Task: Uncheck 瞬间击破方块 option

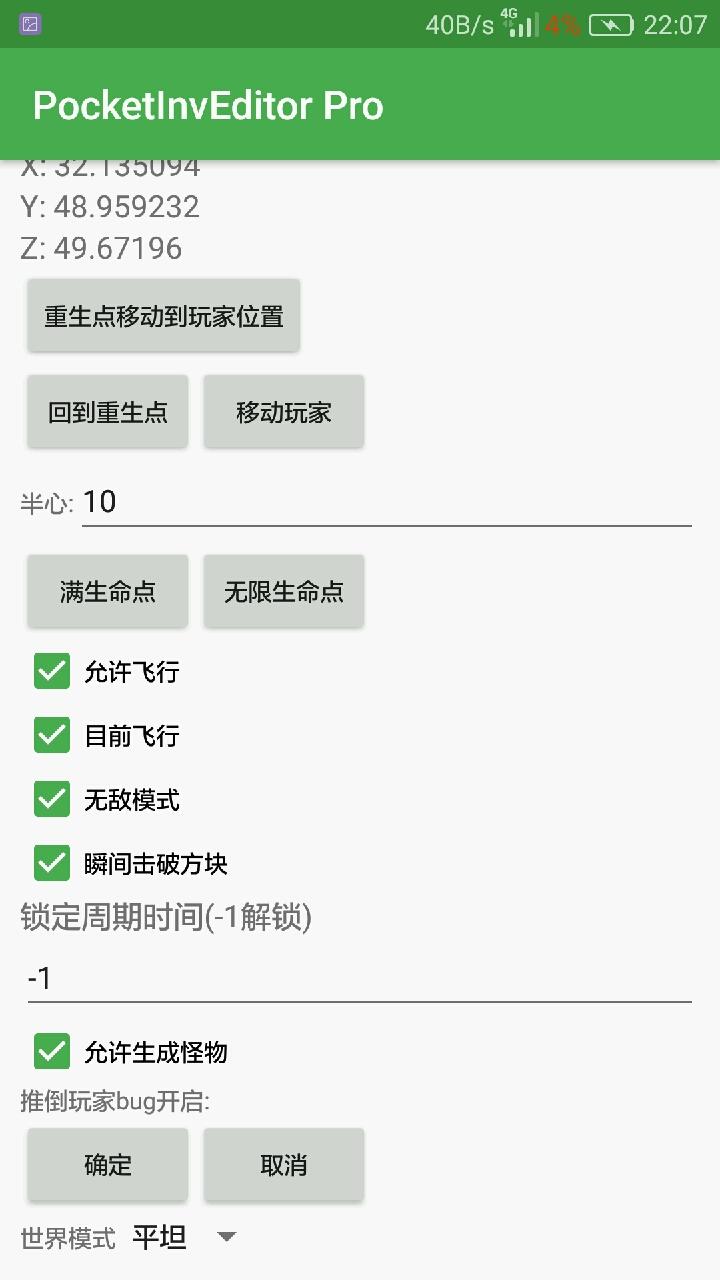Action: coord(52,863)
